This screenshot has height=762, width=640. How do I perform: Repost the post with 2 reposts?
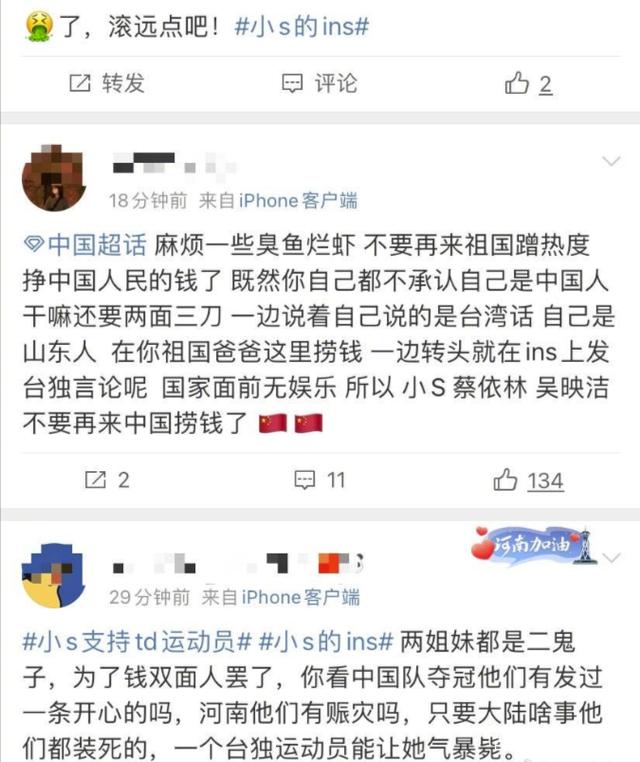click(107, 480)
